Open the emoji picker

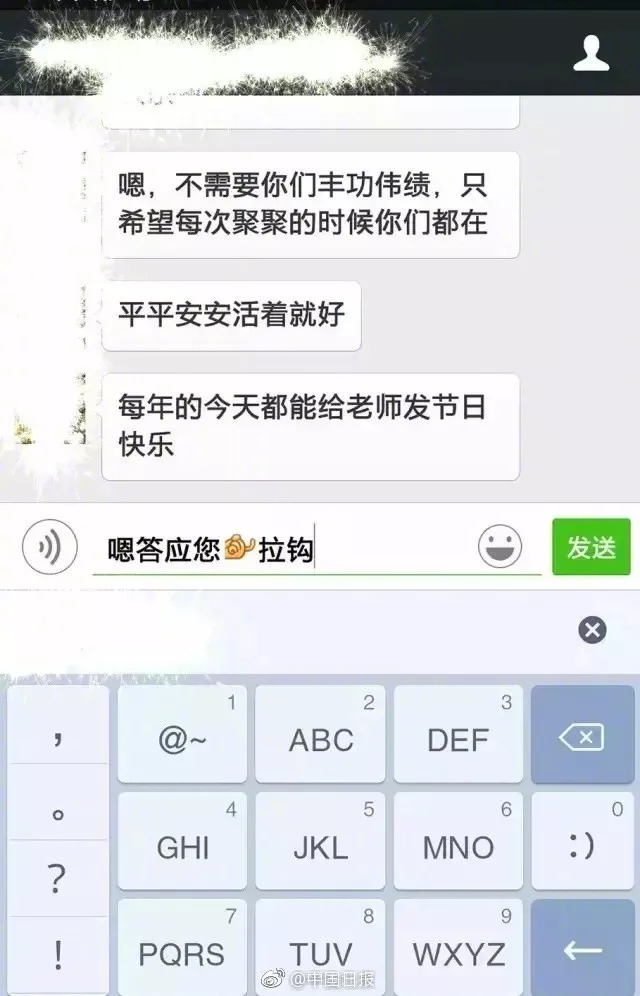point(500,546)
